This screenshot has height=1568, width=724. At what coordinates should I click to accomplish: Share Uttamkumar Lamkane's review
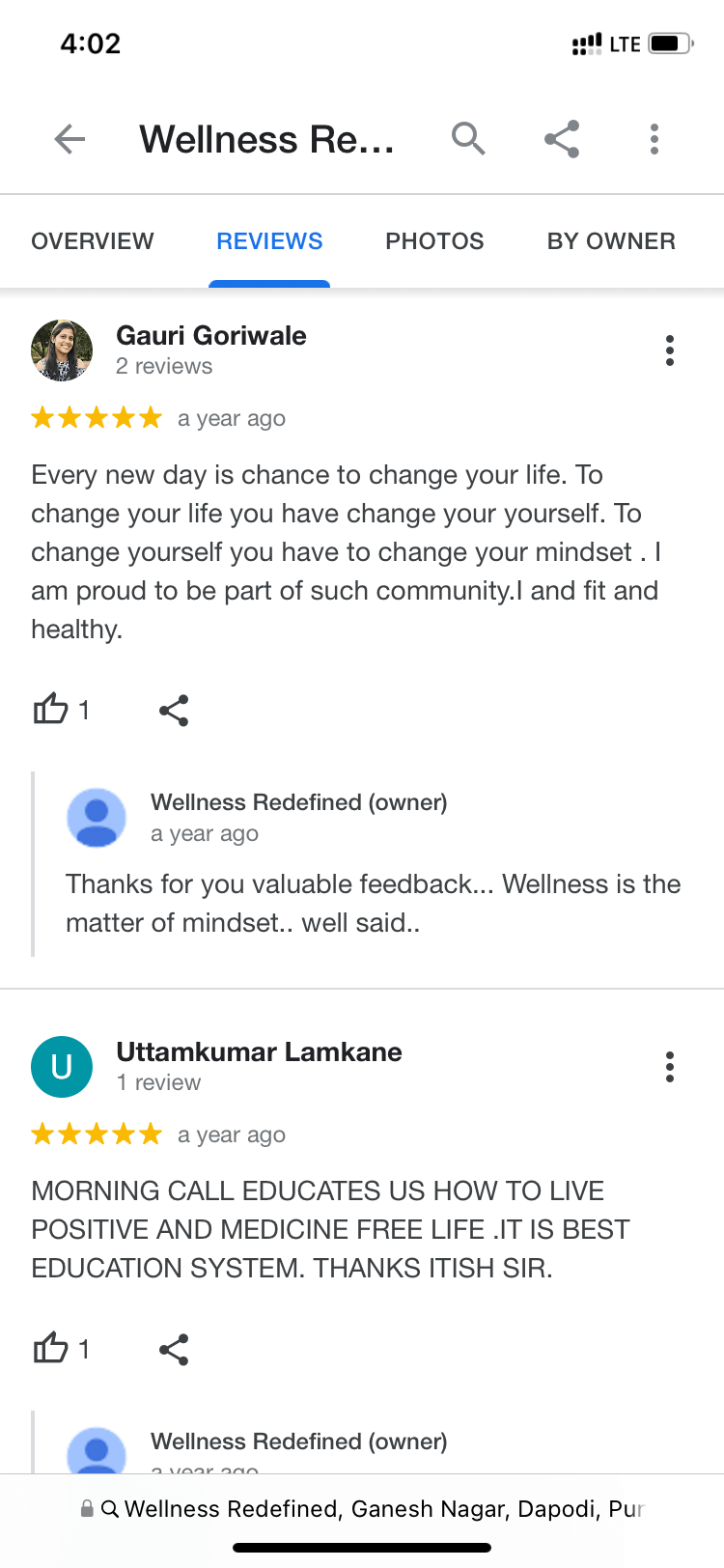coord(174,1349)
